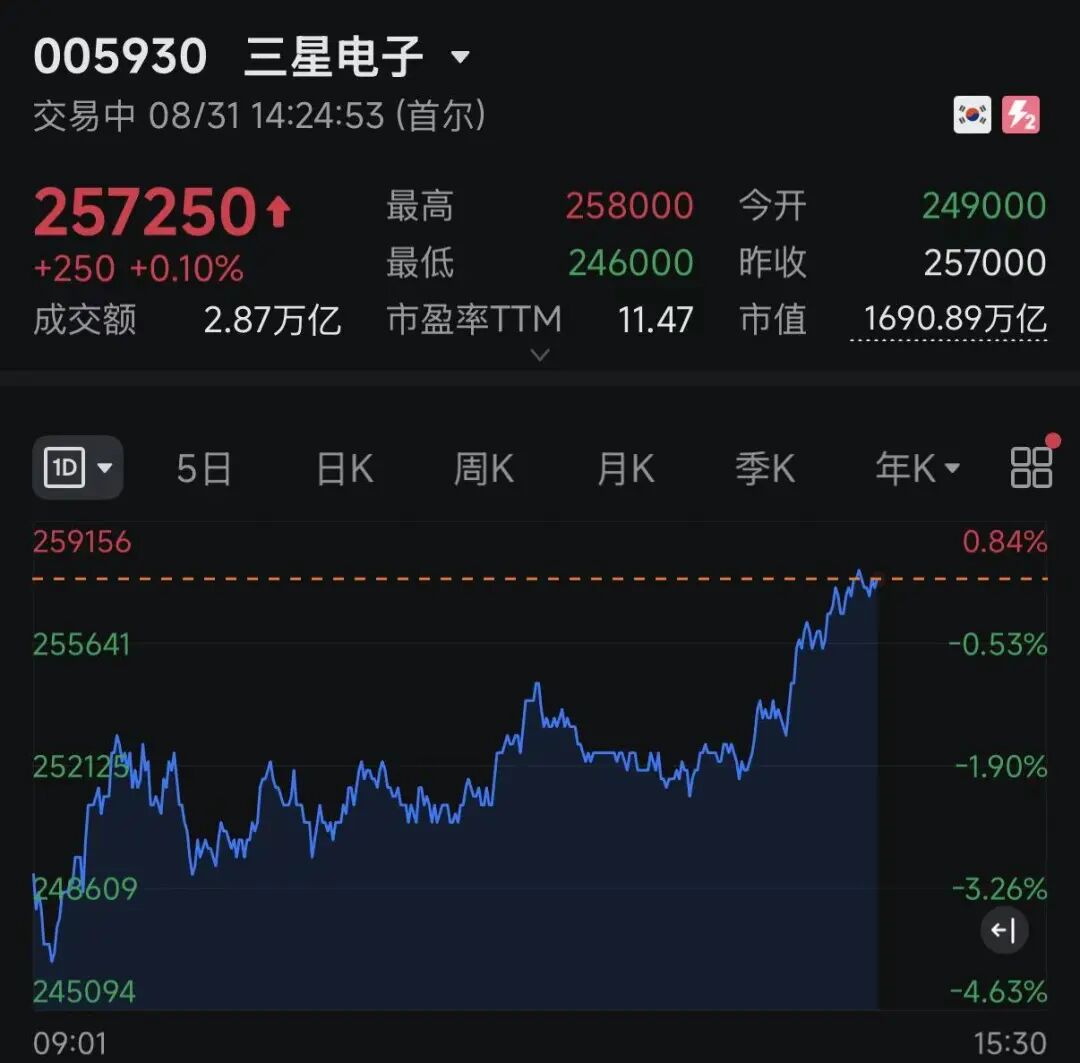1080x1063 pixels.
Task: Tap the collapse arrow button on chart
Action: [x=1004, y=931]
